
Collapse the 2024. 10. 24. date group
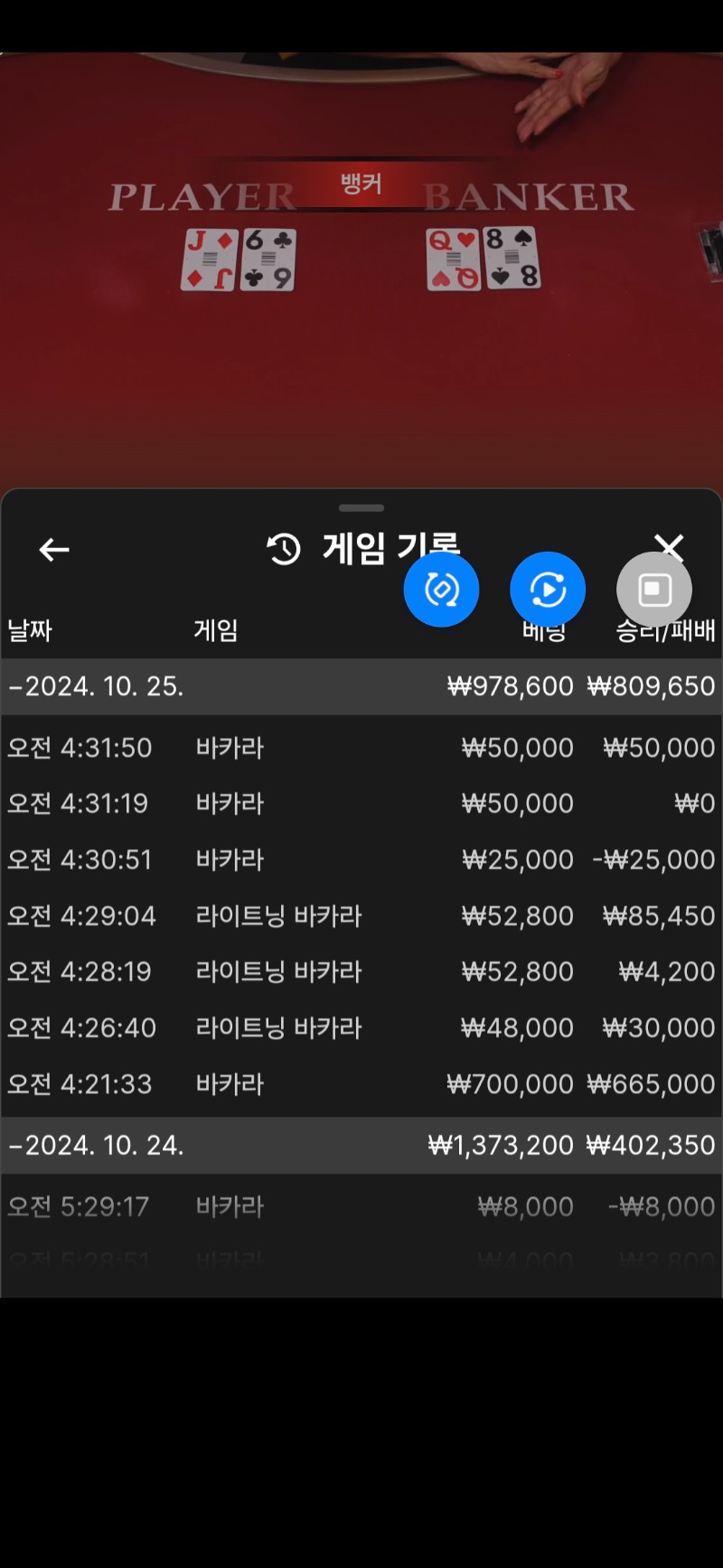click(x=95, y=1145)
